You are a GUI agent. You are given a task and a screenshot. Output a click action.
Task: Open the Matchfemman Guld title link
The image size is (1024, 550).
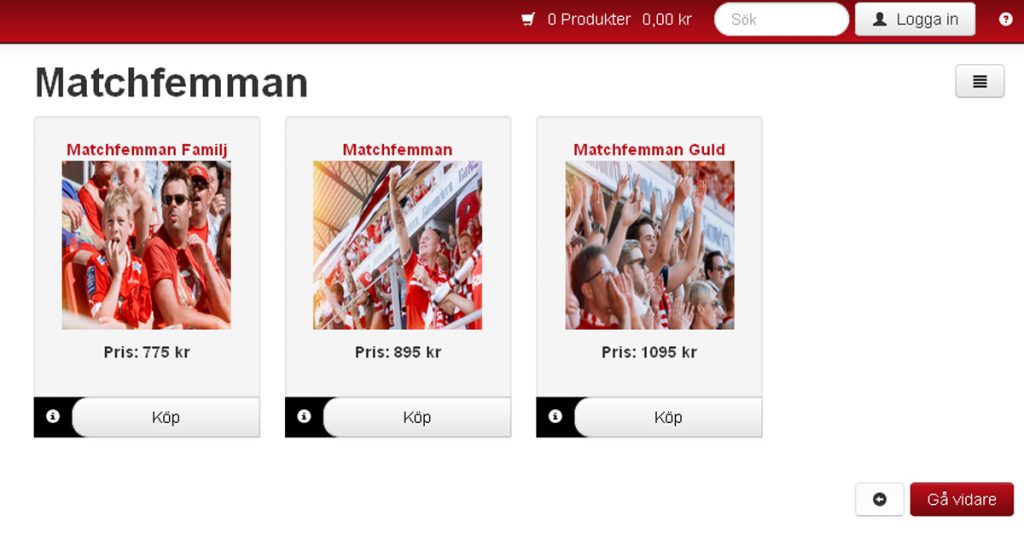point(649,150)
